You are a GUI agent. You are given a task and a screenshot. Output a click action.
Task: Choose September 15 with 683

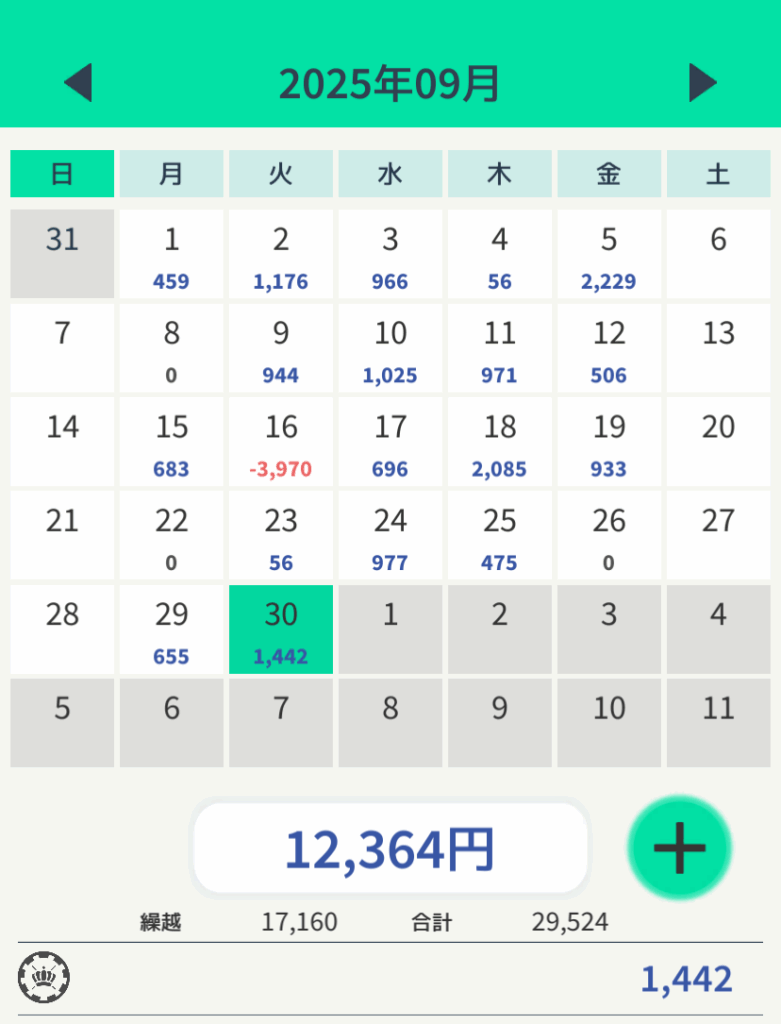[171, 442]
